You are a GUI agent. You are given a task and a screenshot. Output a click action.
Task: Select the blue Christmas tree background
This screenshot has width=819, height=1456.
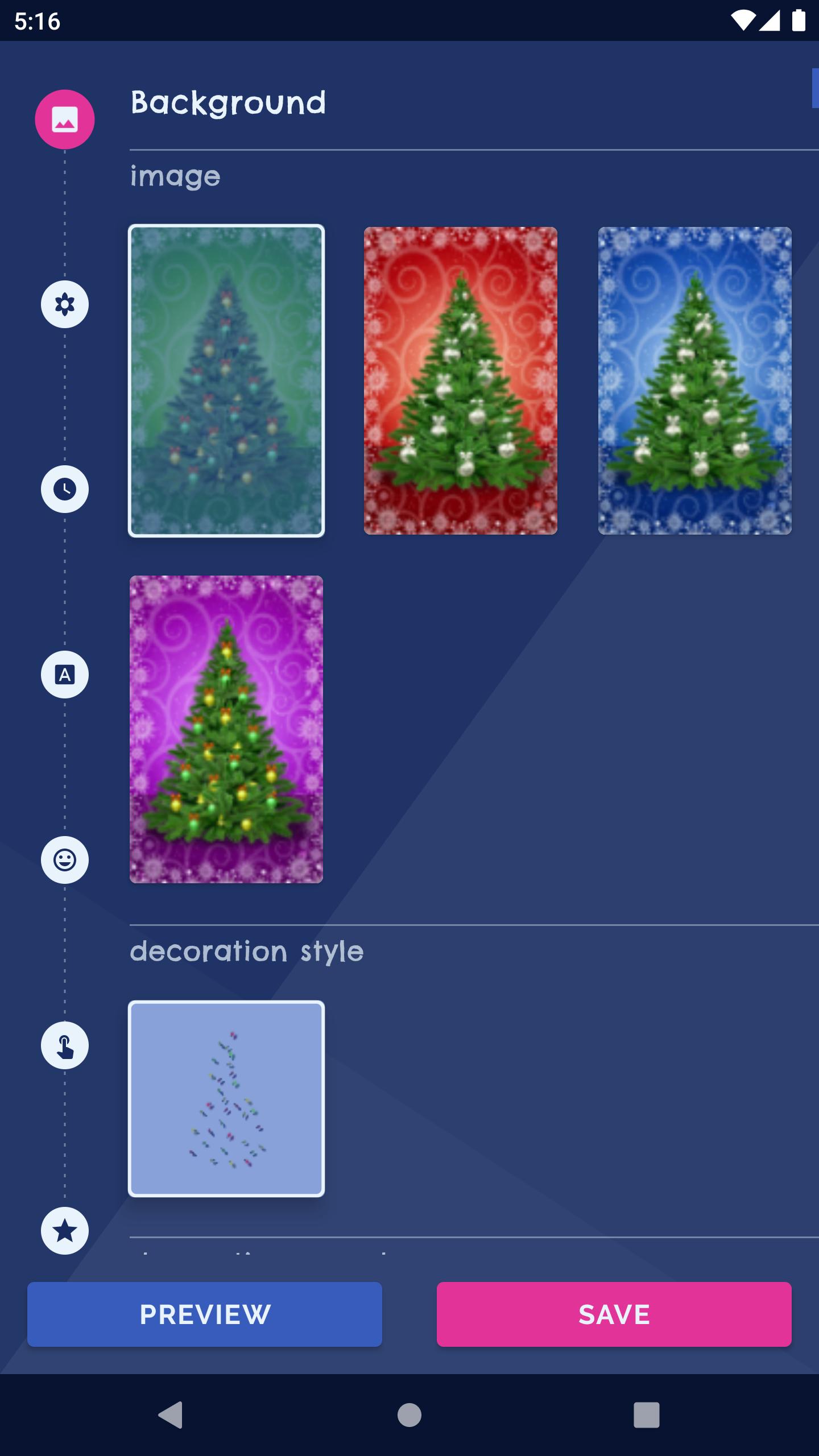[694, 380]
